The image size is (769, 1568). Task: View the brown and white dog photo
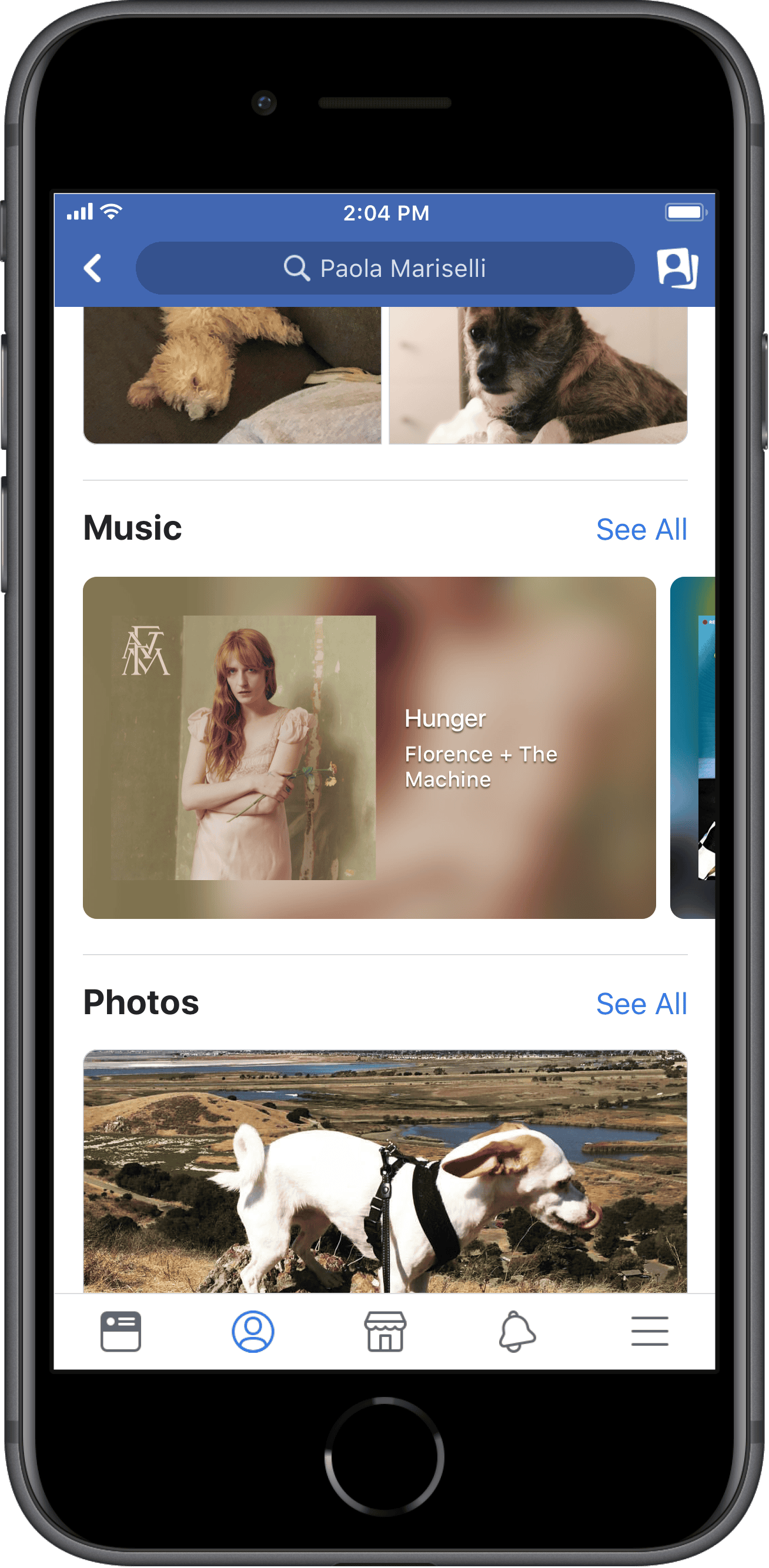(538, 375)
